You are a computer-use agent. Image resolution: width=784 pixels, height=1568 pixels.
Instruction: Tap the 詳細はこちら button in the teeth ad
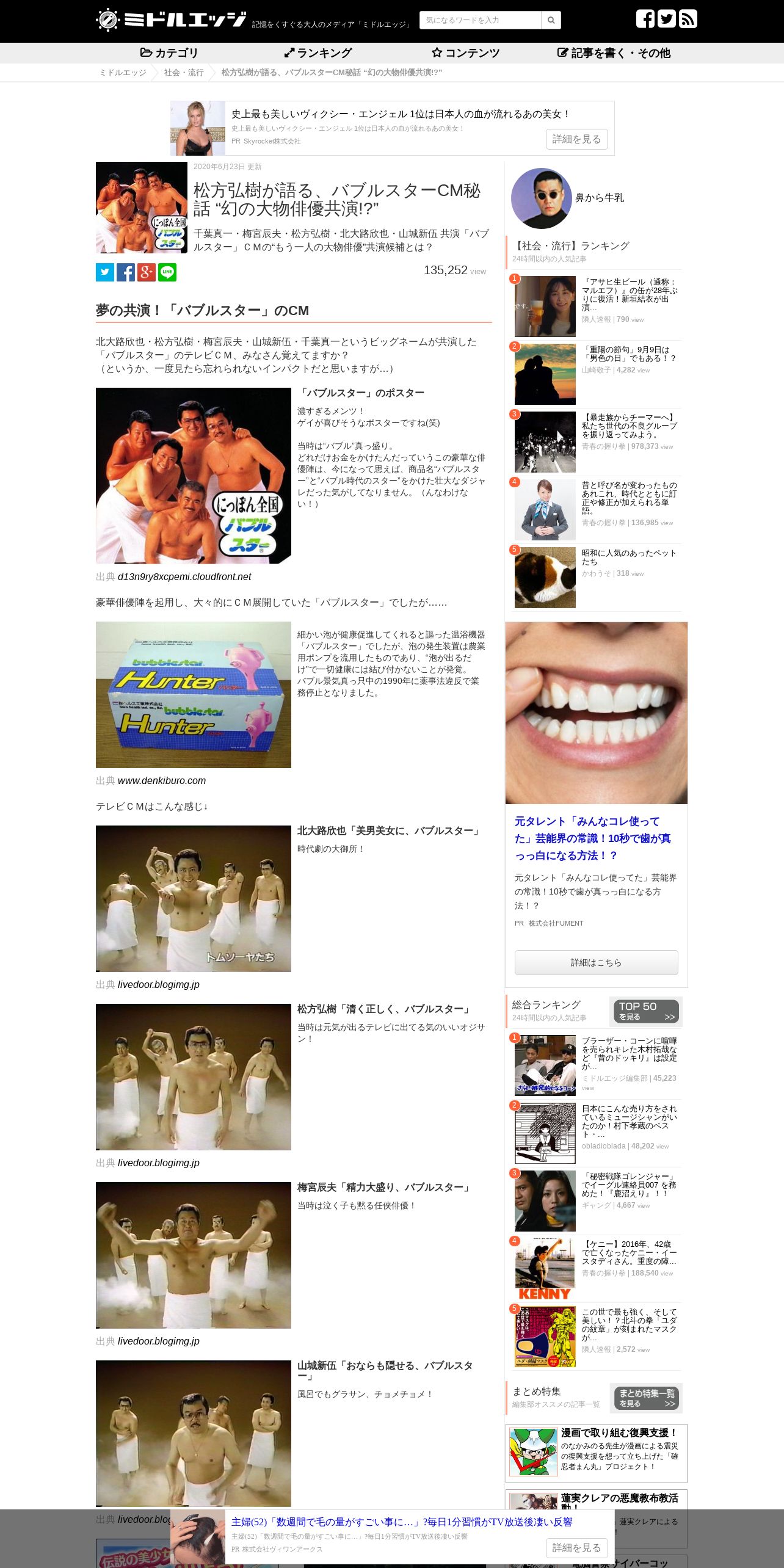tap(597, 962)
